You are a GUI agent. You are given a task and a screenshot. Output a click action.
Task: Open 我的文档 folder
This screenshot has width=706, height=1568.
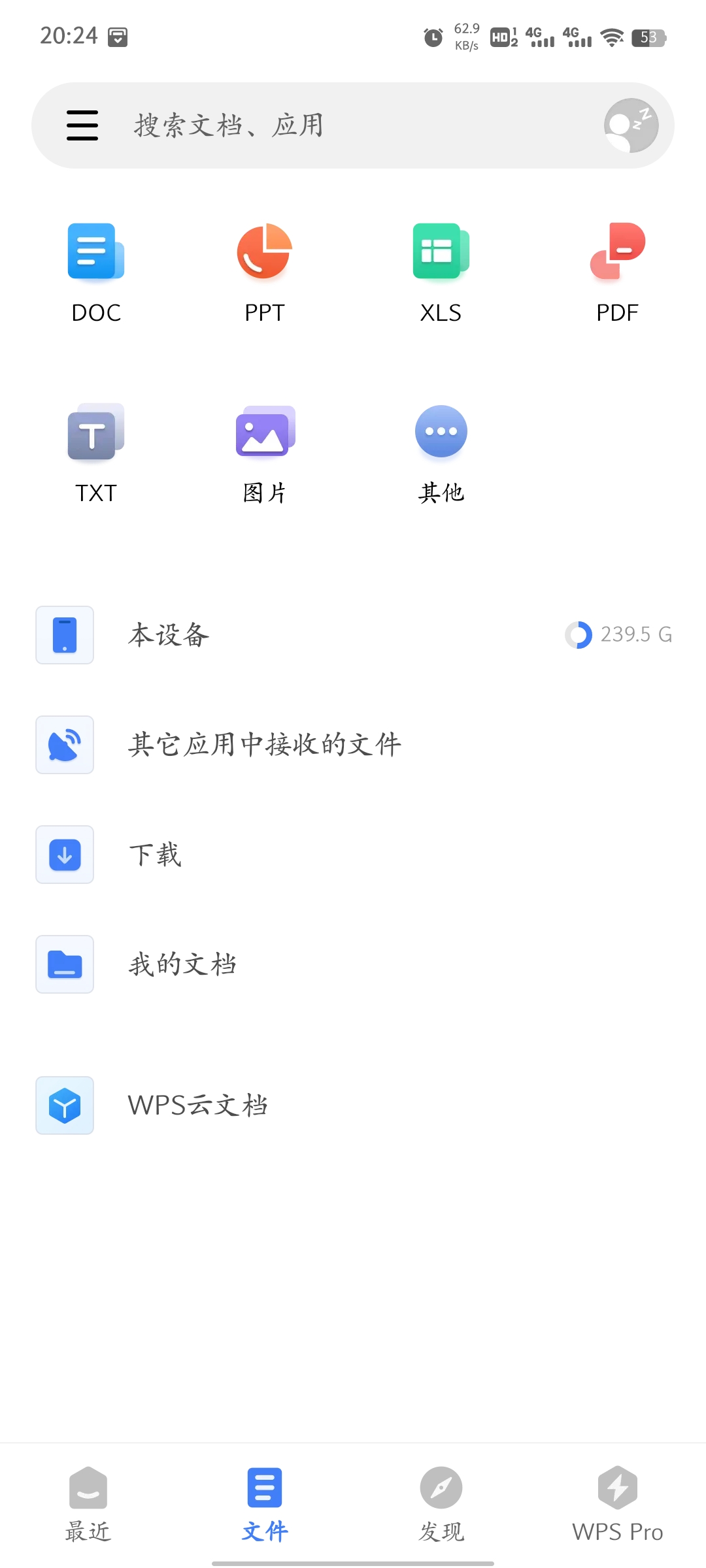coord(353,964)
